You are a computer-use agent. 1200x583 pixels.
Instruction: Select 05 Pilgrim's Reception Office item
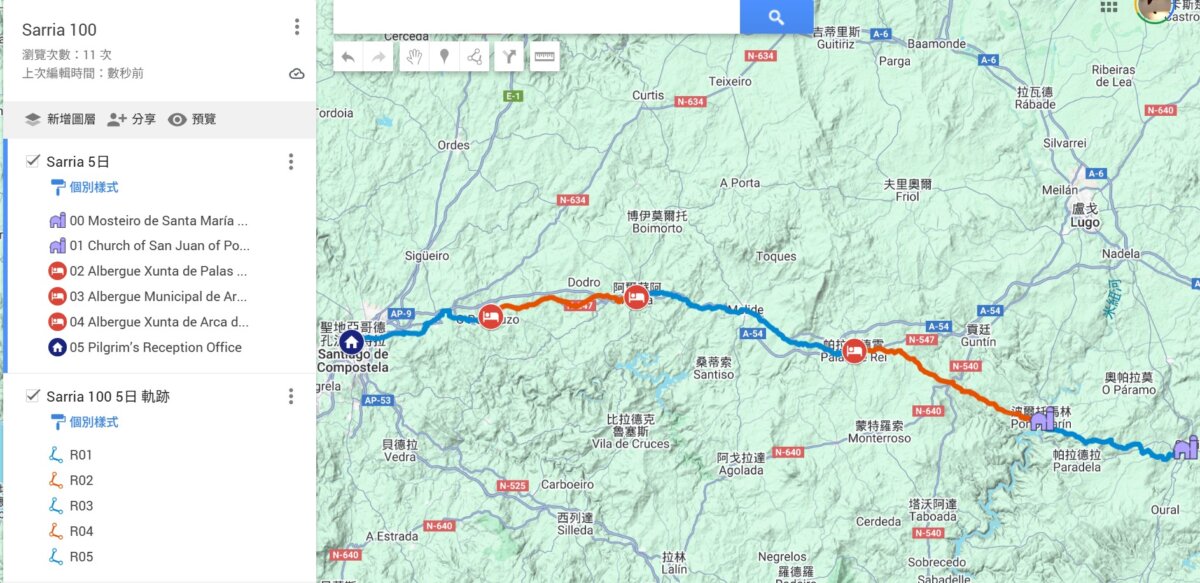click(x=155, y=347)
